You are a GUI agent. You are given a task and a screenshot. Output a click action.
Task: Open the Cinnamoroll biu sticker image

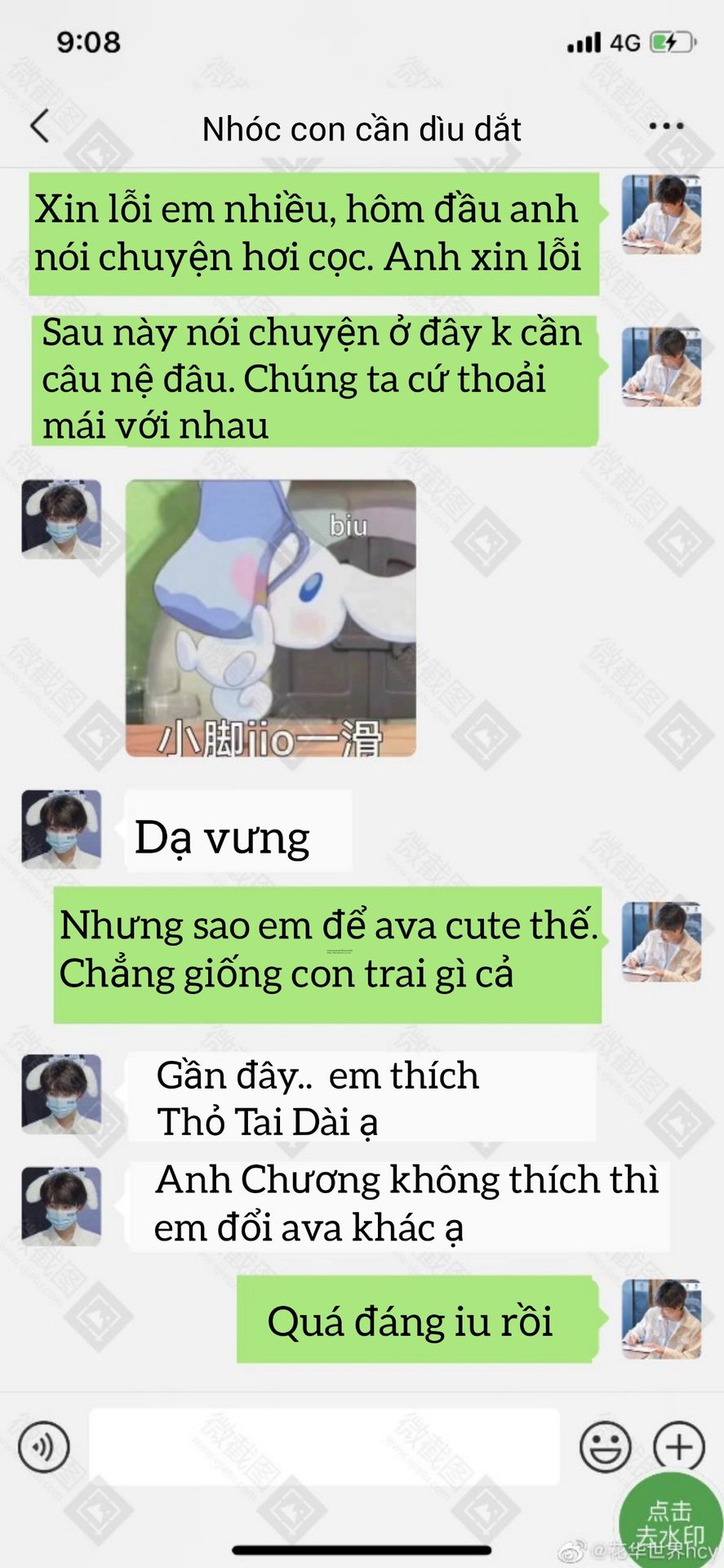(x=270, y=617)
